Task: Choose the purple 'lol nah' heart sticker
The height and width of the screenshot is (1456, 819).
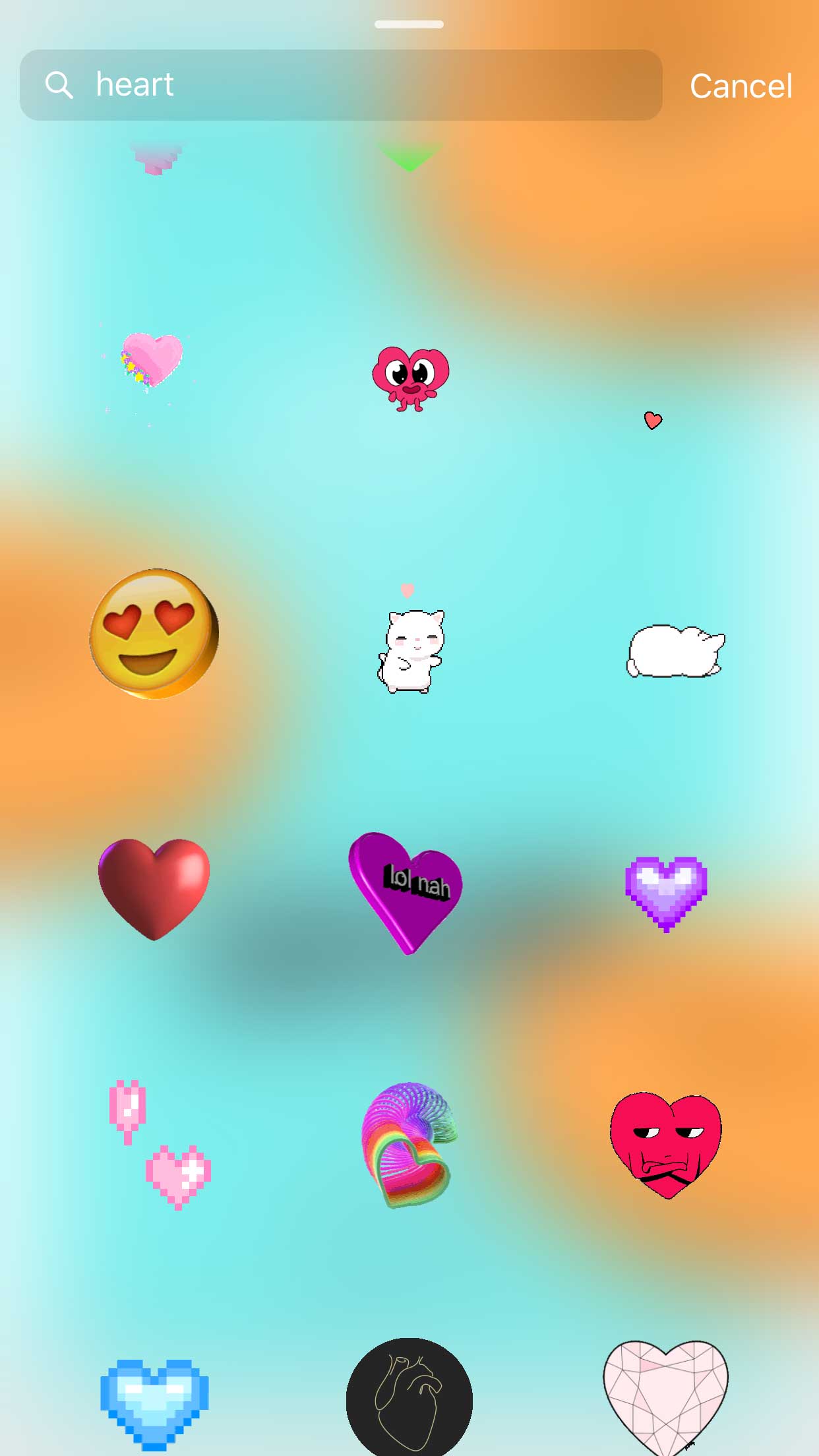Action: point(406,892)
